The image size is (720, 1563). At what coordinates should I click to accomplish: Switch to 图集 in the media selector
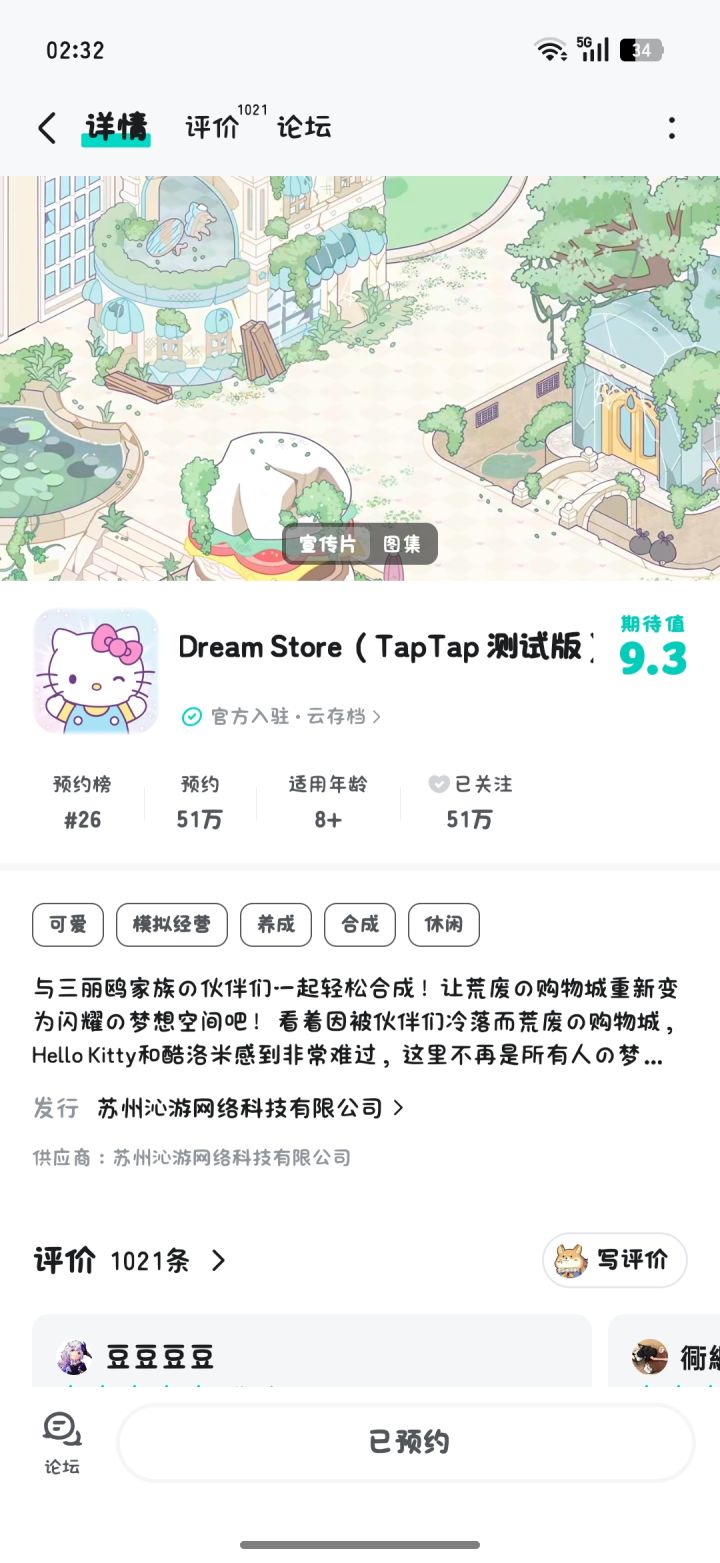[x=404, y=543]
